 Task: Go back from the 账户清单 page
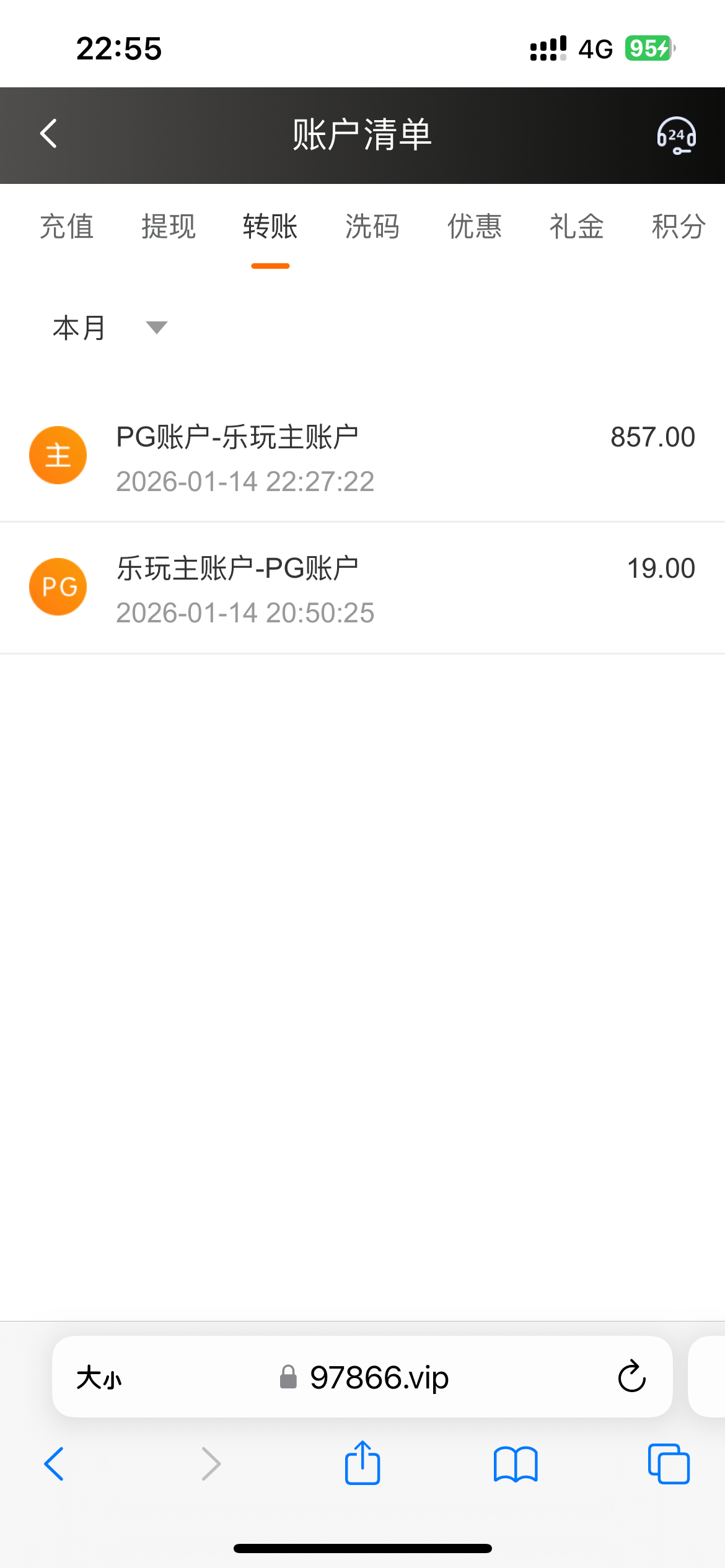point(48,134)
